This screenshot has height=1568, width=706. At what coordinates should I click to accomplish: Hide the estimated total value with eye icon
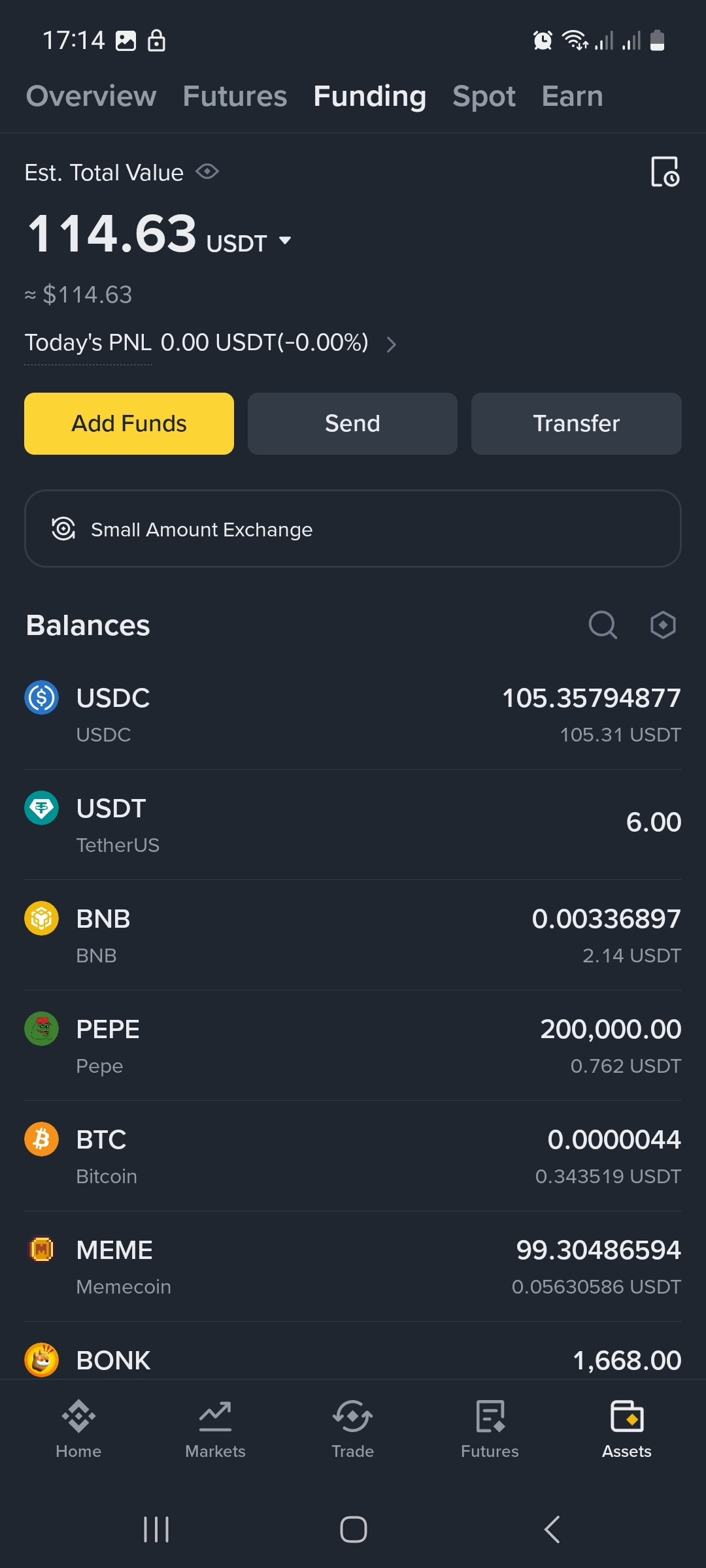207,172
